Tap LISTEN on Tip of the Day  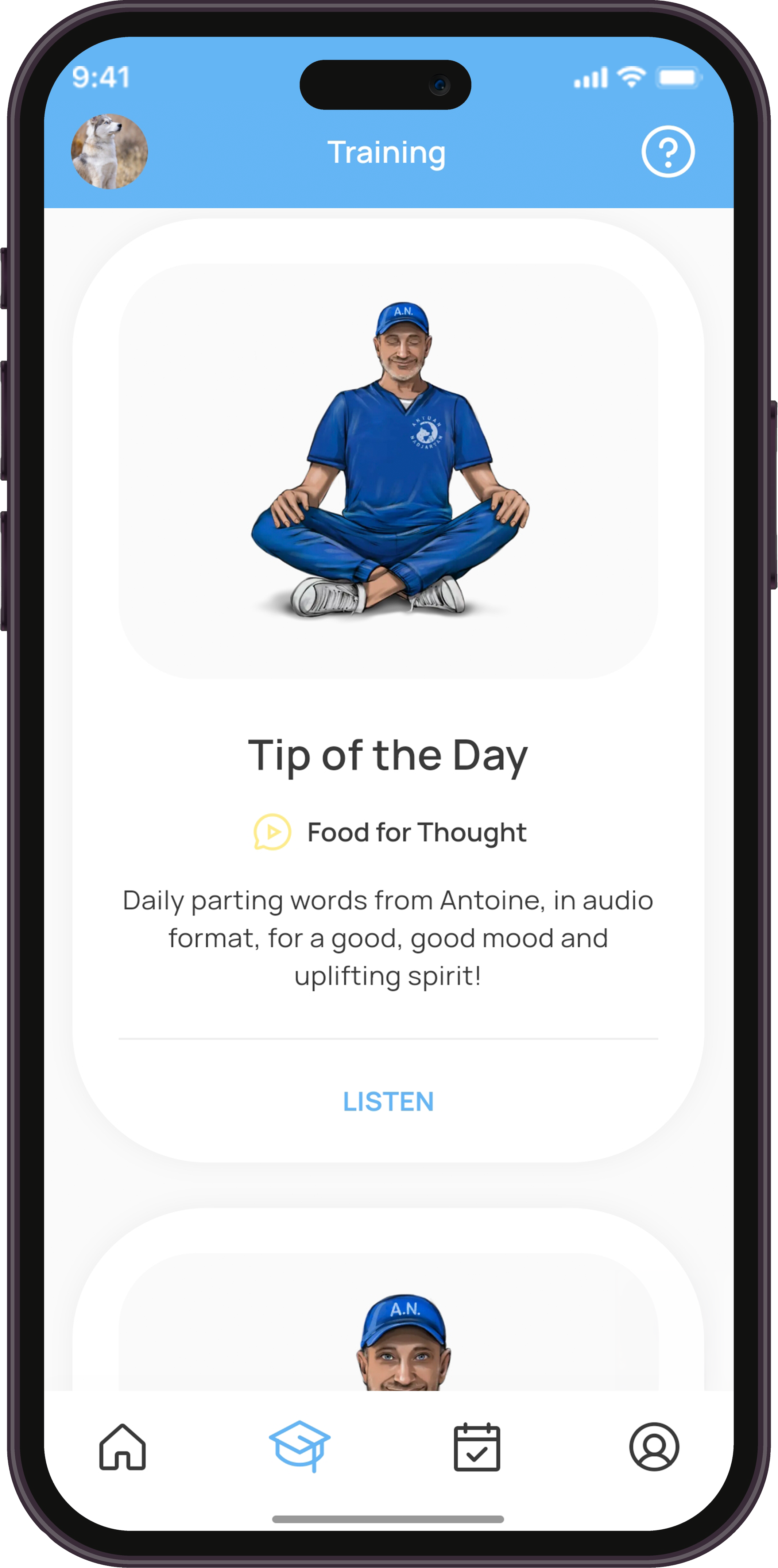click(x=388, y=1101)
